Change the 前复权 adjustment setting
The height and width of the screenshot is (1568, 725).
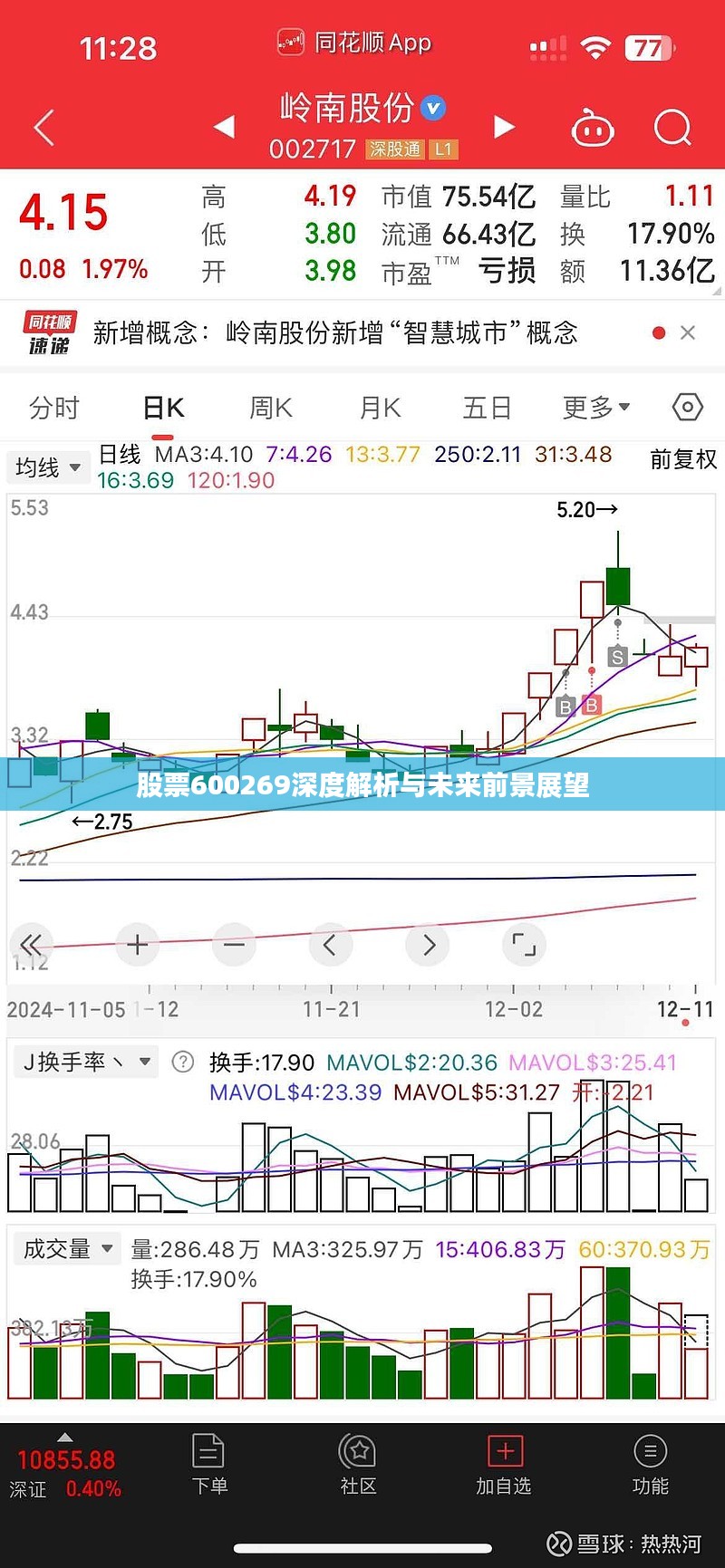tap(683, 460)
